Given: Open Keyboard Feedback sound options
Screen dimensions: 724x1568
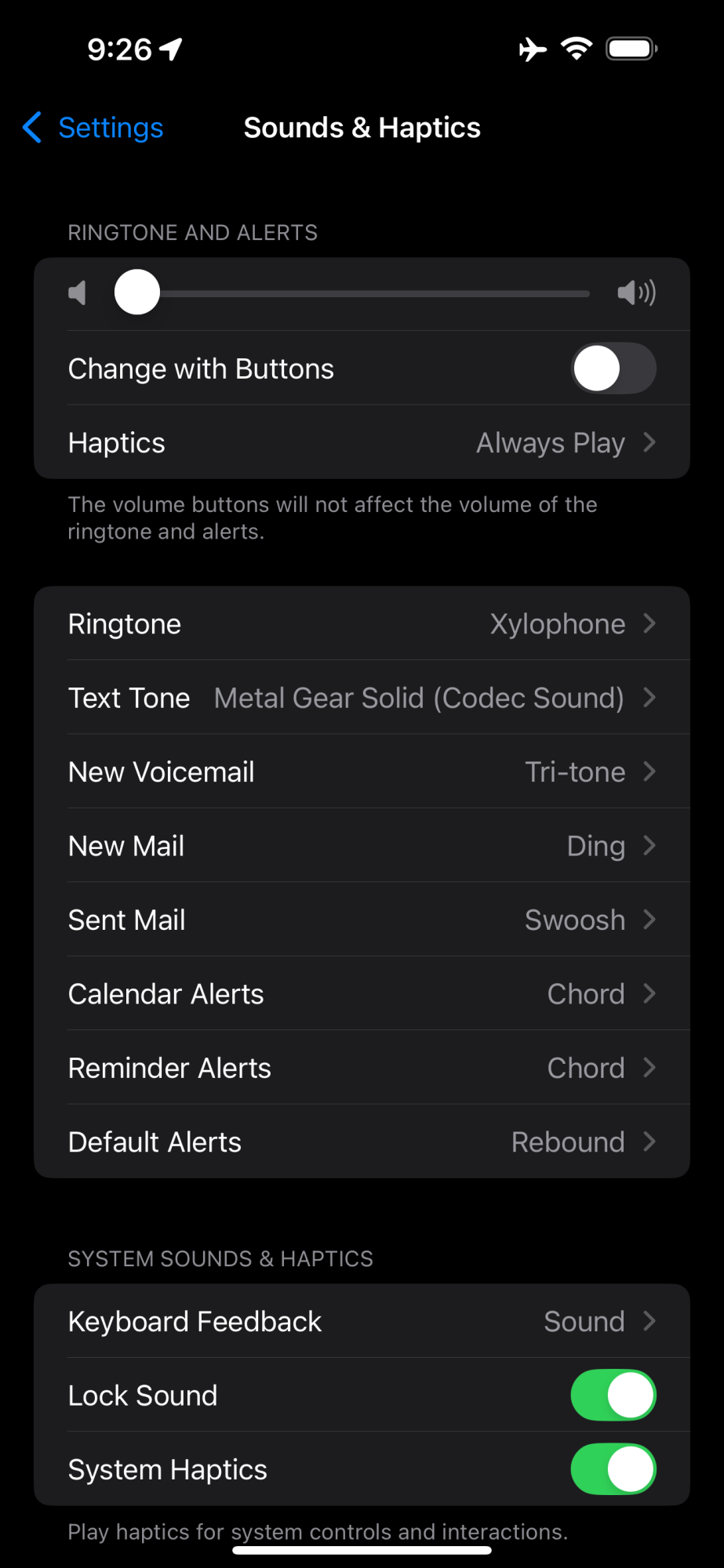Looking at the screenshot, I should (362, 1321).
